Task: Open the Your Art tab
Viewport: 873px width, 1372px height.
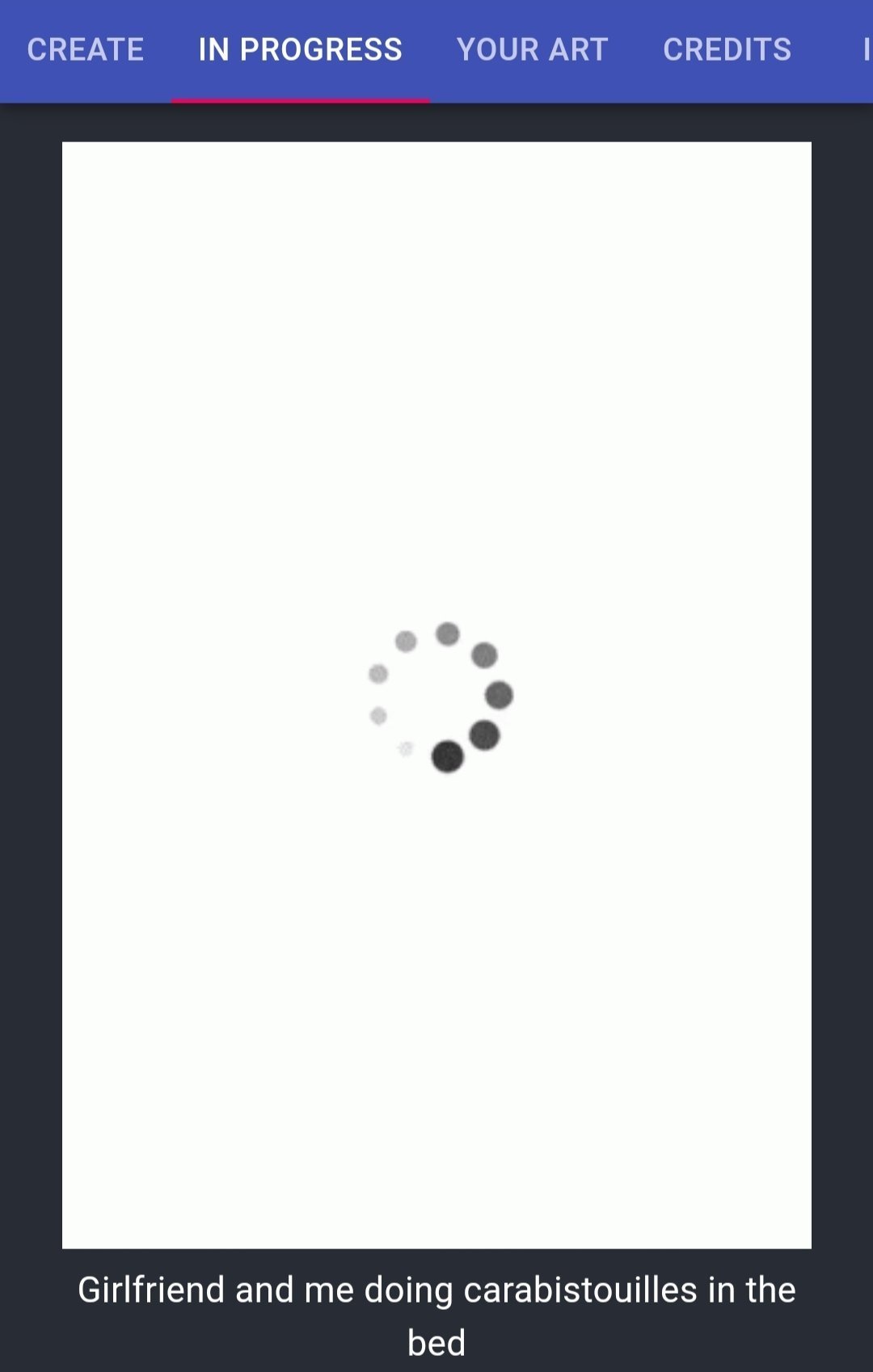Action: click(x=532, y=50)
